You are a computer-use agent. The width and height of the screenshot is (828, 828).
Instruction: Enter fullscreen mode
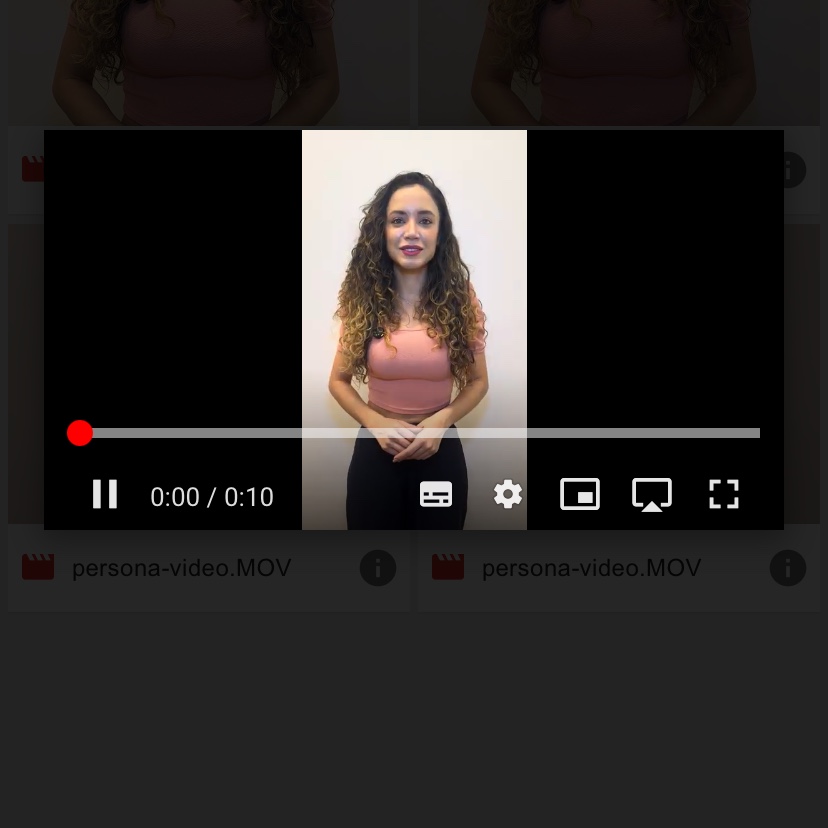point(723,494)
